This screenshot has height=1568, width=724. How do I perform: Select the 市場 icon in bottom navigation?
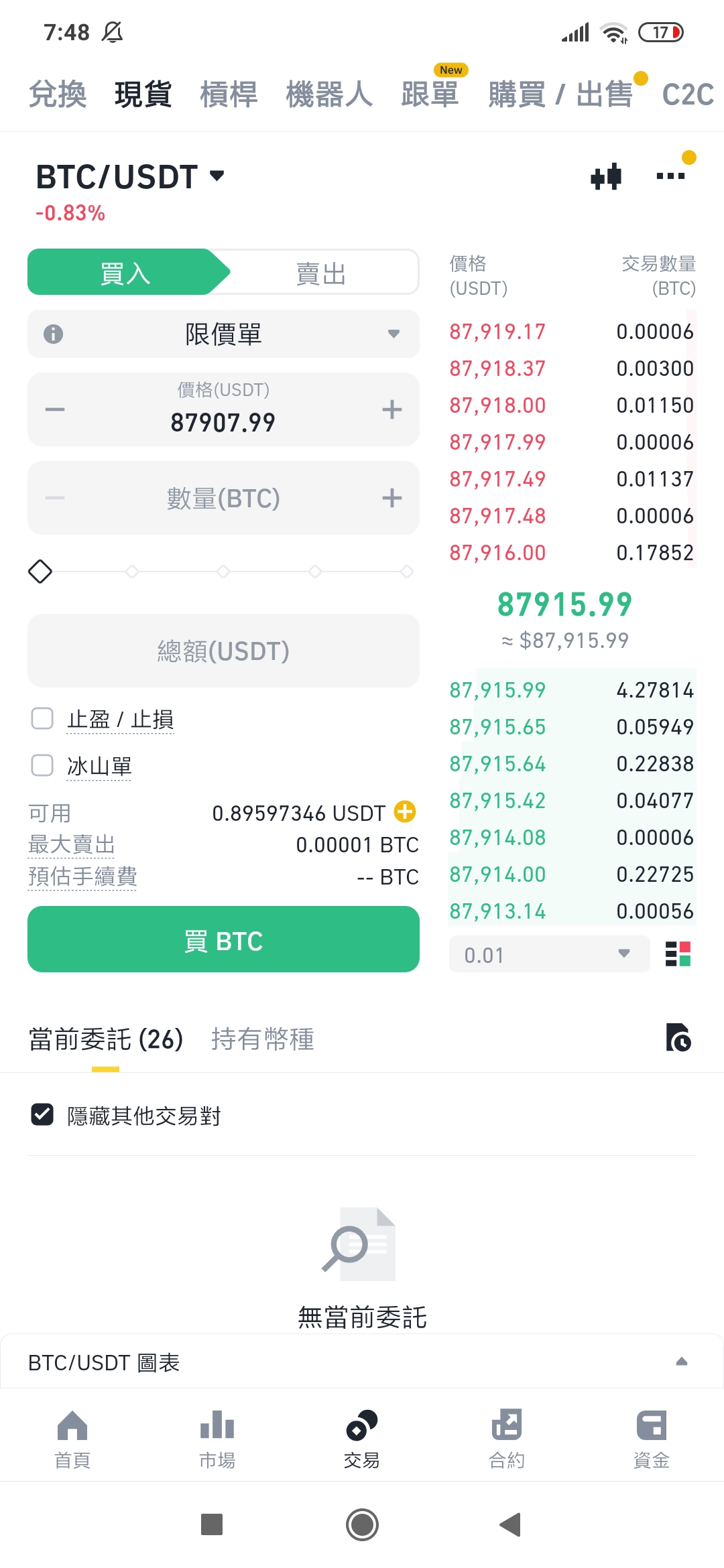[217, 1434]
